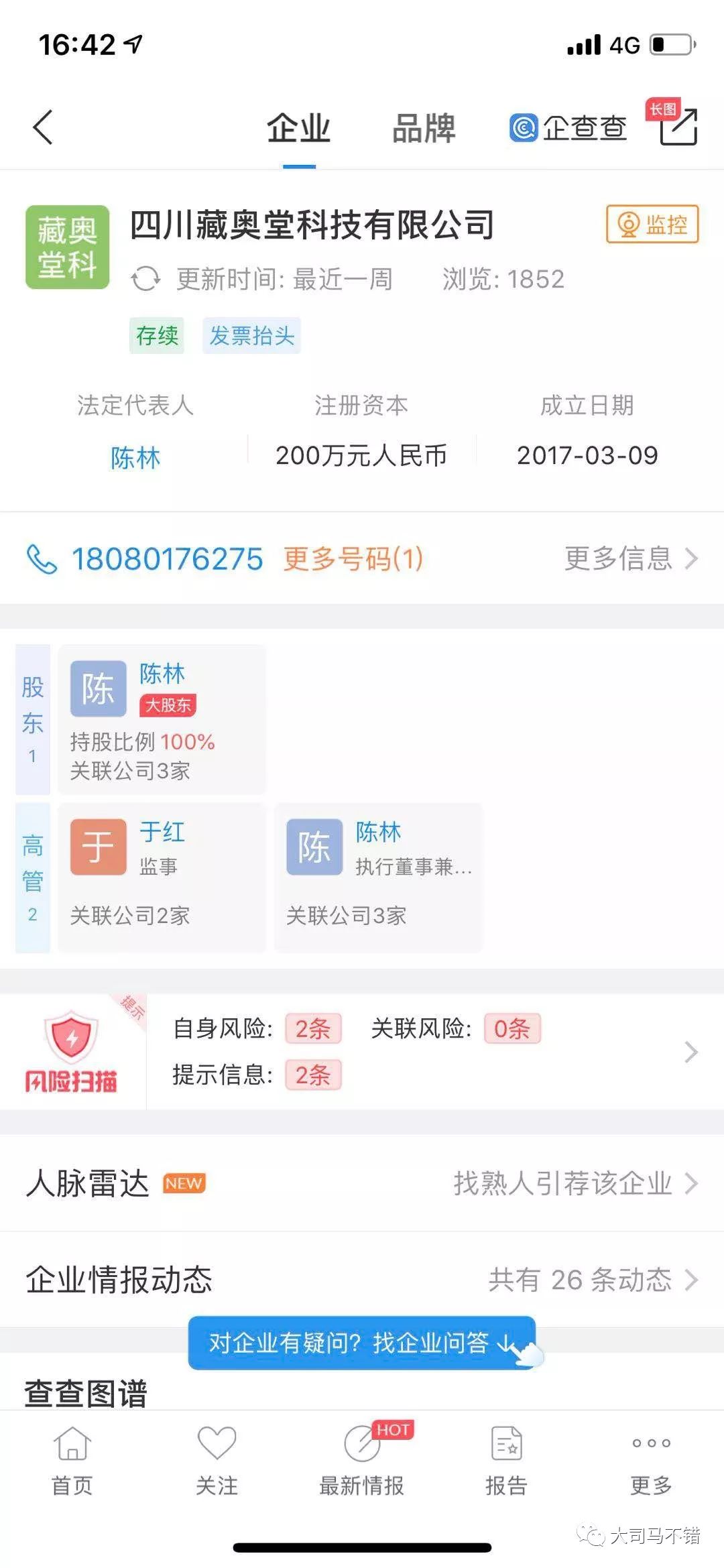
Task: Open executive director 陈林's card
Action: [378, 877]
